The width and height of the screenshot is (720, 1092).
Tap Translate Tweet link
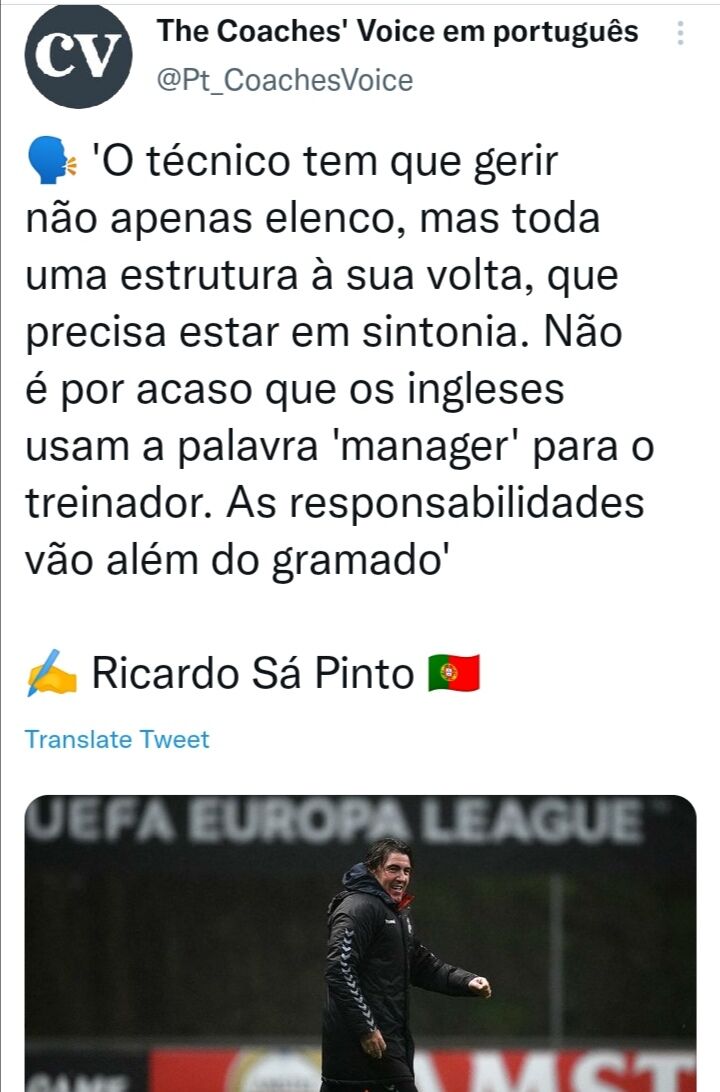click(x=117, y=740)
